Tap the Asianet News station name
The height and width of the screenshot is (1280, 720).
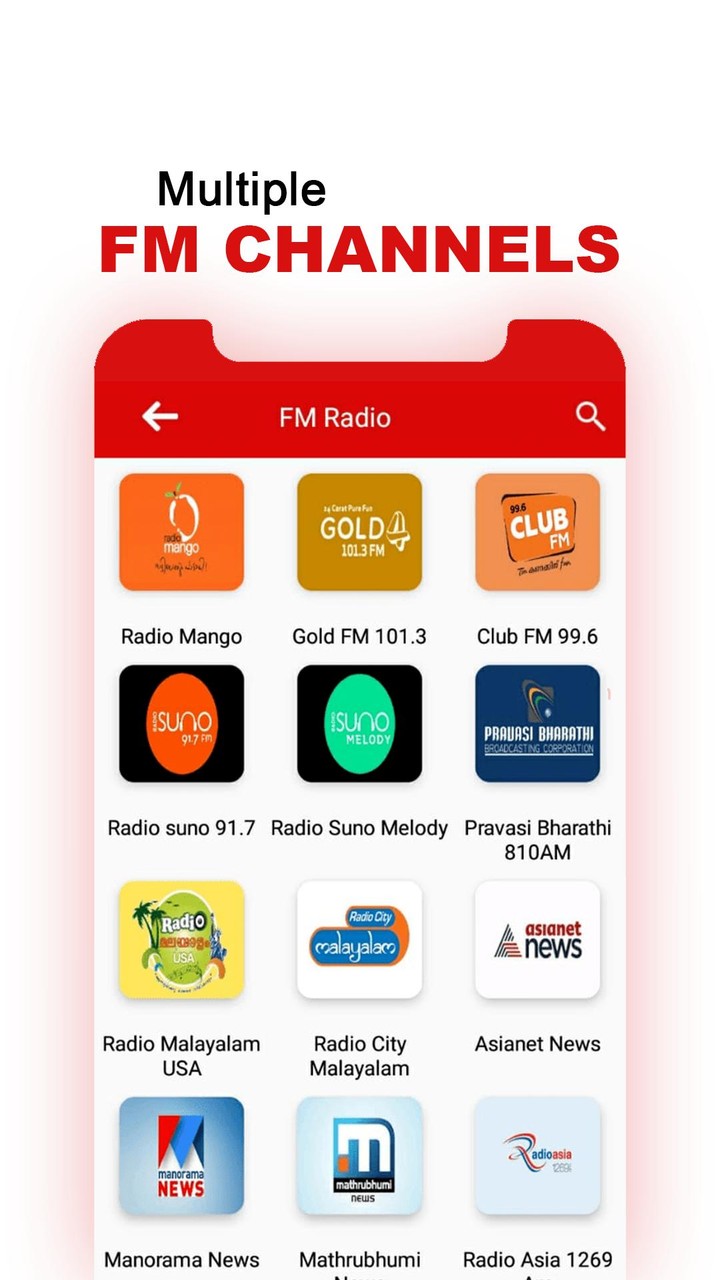point(537,1043)
